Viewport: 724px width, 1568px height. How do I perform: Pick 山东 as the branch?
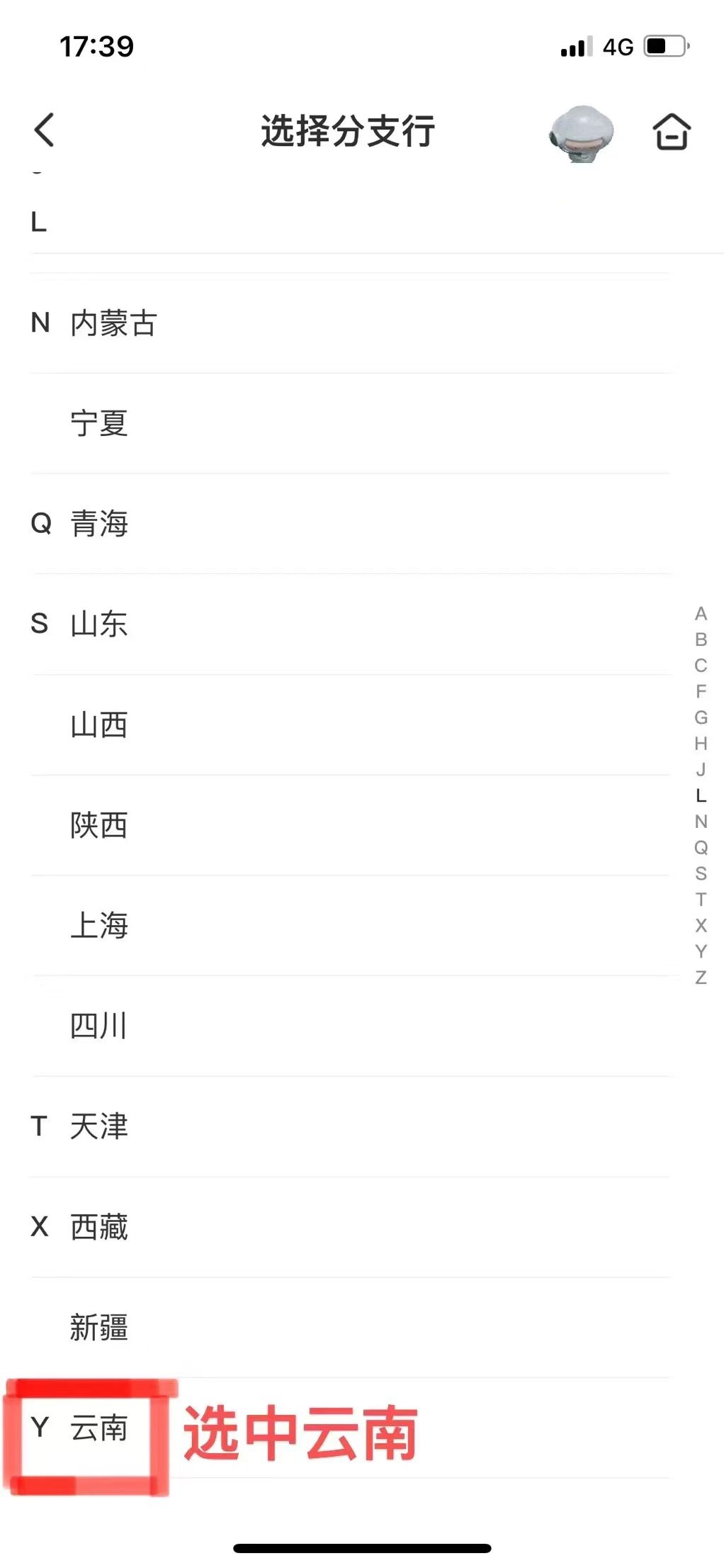[x=99, y=625]
